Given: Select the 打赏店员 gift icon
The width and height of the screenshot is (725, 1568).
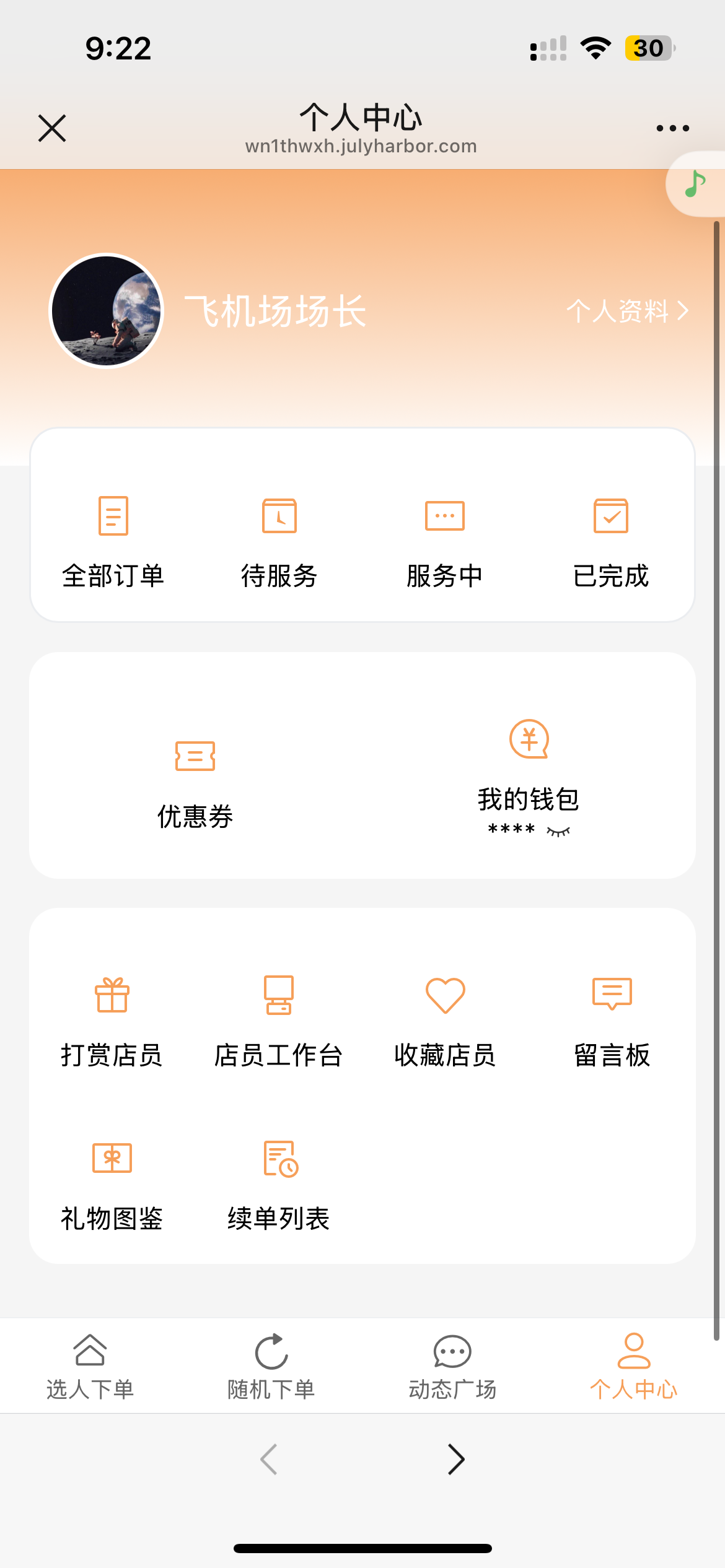Looking at the screenshot, I should 112,996.
